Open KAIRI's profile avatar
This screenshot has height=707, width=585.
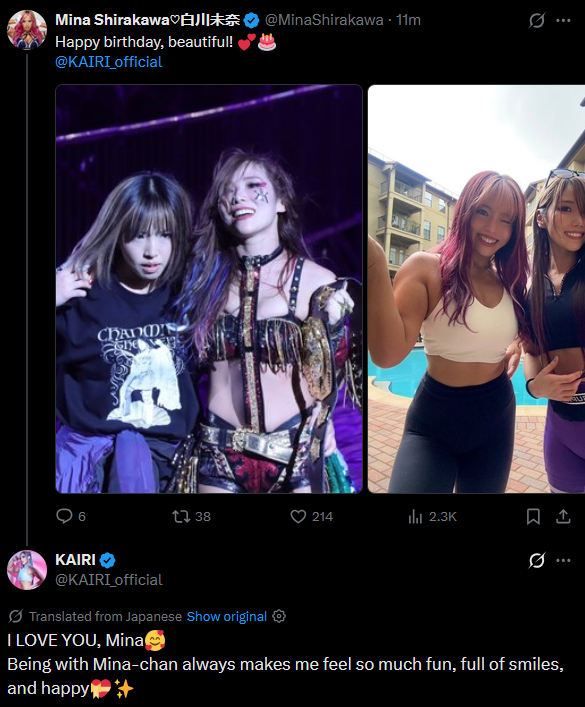pyautogui.click(x=27, y=570)
